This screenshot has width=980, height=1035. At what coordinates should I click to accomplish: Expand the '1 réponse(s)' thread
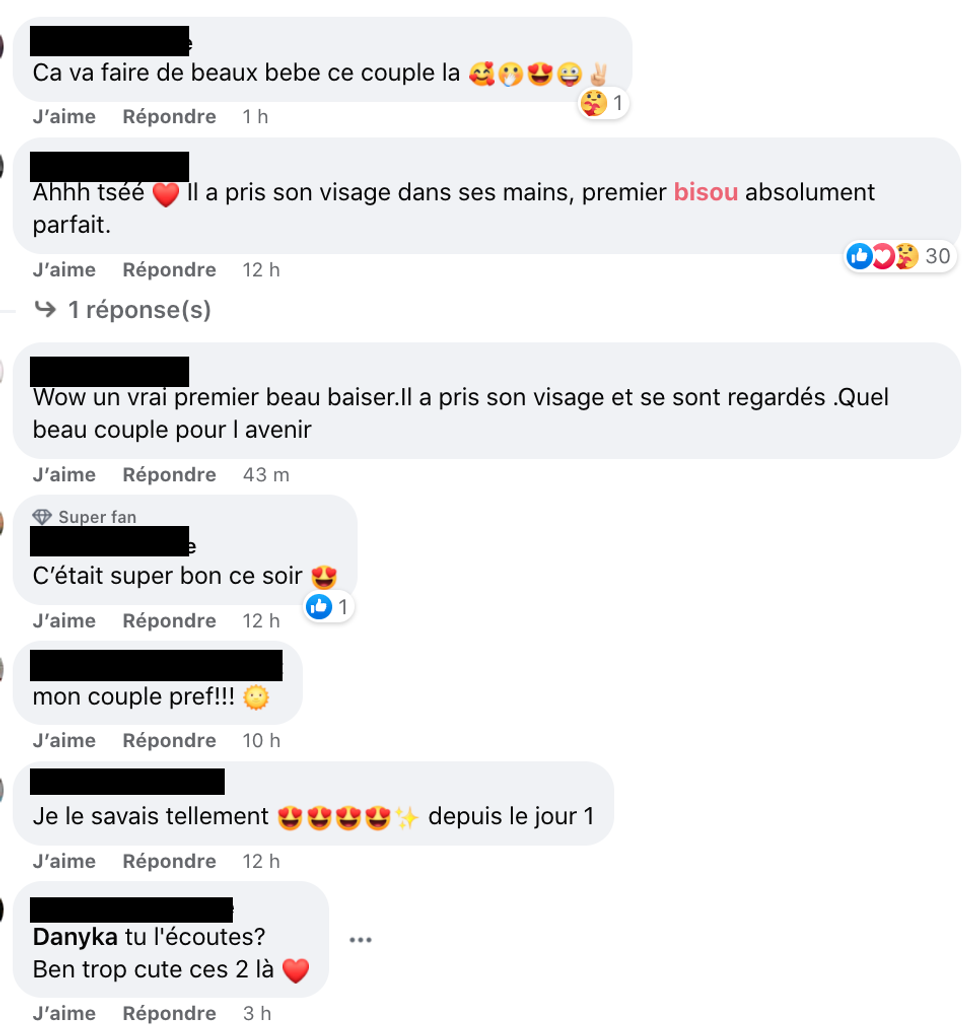point(138,310)
